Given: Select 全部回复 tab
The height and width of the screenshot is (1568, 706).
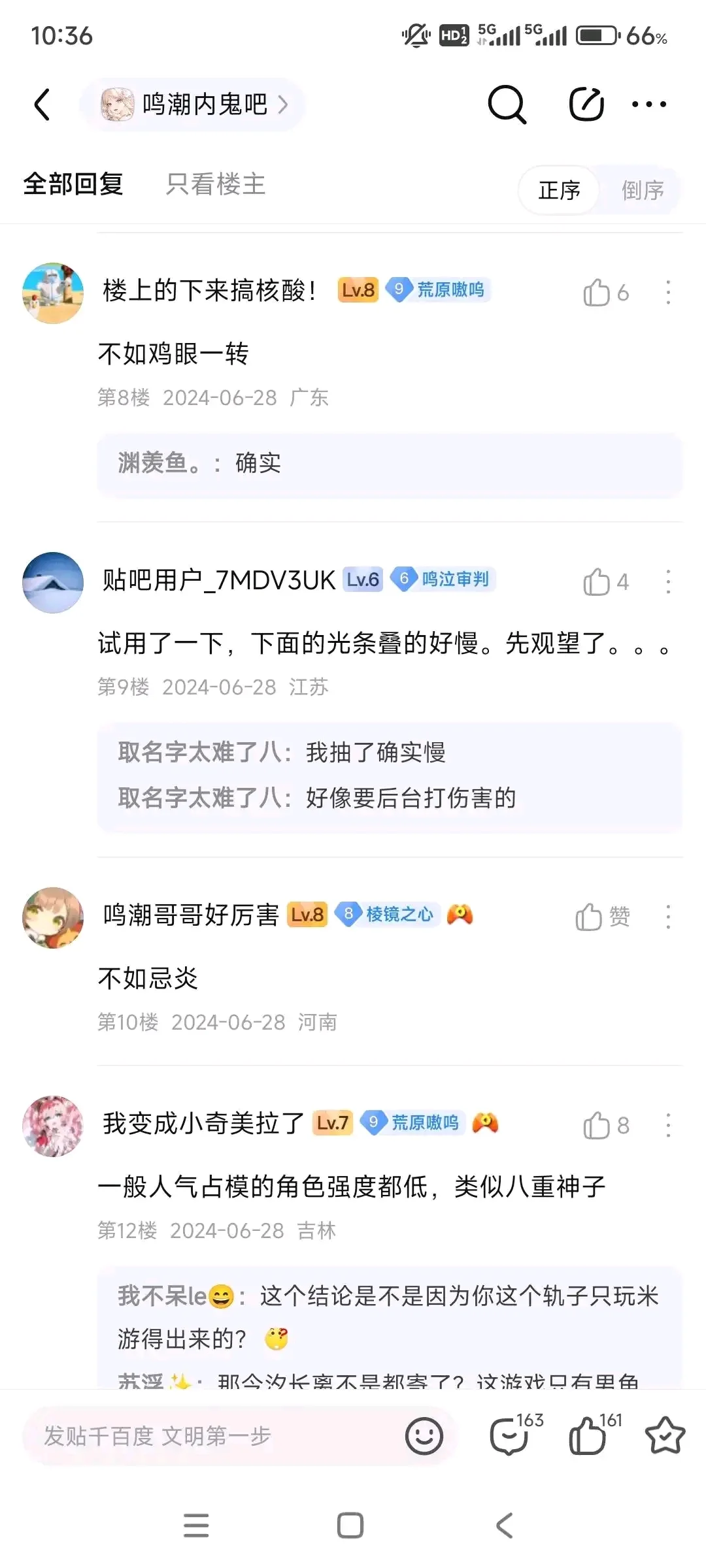Looking at the screenshot, I should [73, 184].
